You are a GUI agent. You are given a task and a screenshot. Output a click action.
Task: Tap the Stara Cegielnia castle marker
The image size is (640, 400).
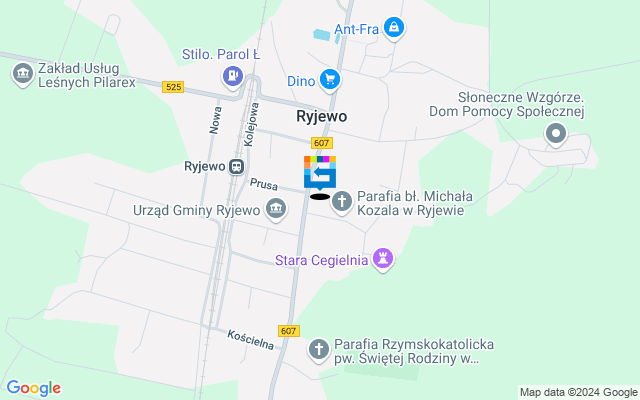[383, 259]
